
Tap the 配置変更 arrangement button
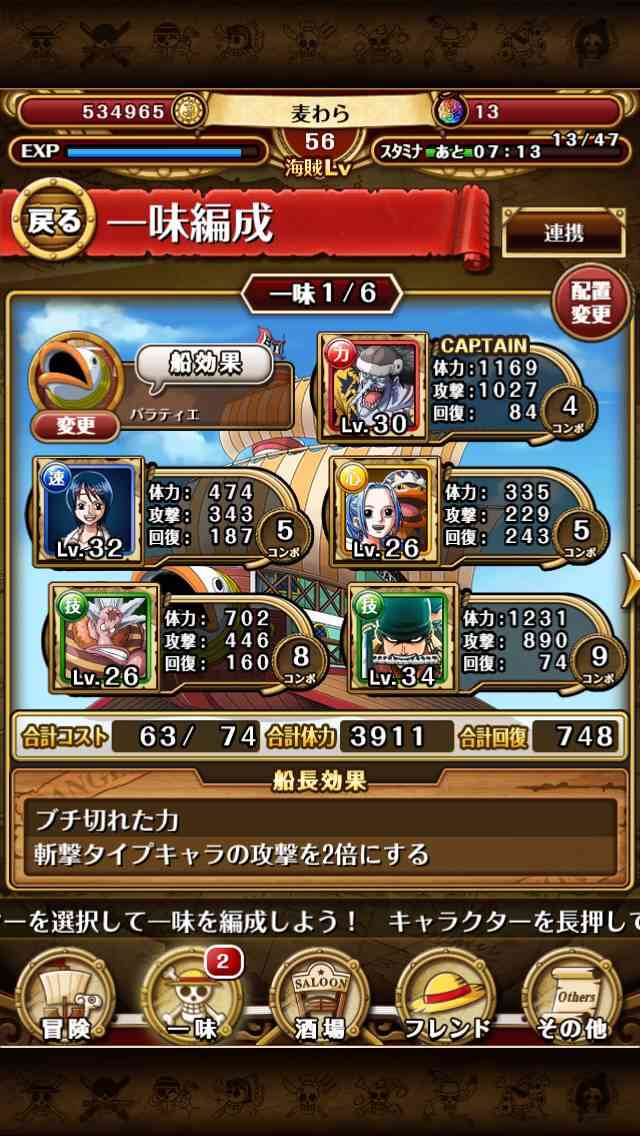(591, 302)
